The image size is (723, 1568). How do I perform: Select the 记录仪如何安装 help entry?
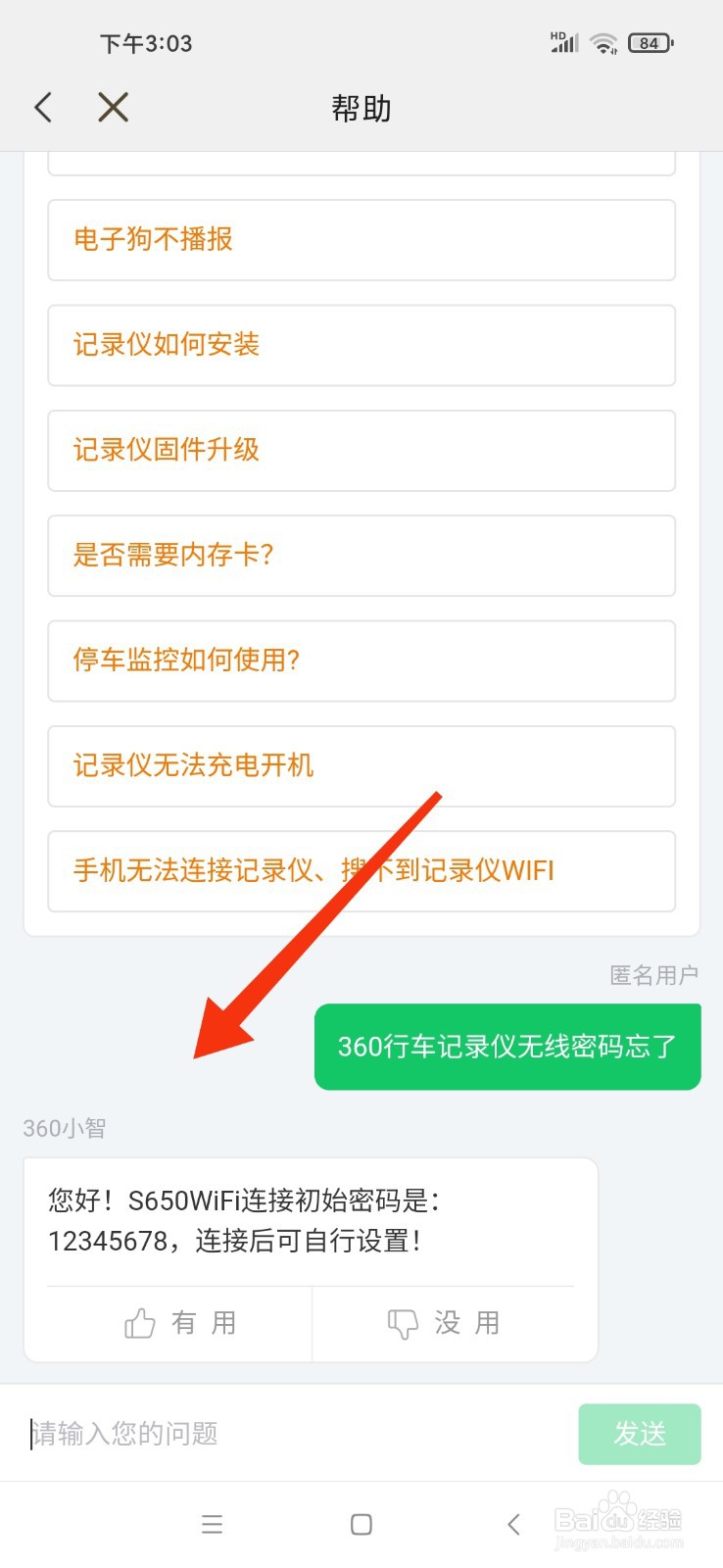(x=361, y=345)
